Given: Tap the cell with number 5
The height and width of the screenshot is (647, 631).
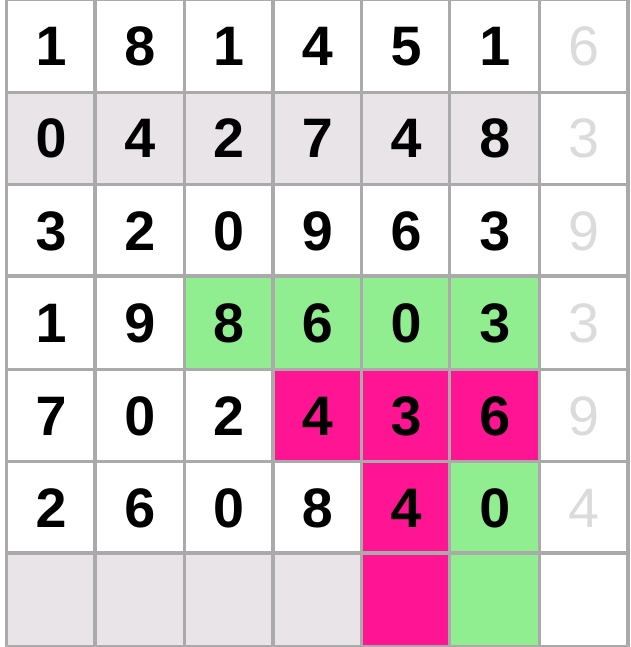Looking at the screenshot, I should pyautogui.click(x=405, y=47).
